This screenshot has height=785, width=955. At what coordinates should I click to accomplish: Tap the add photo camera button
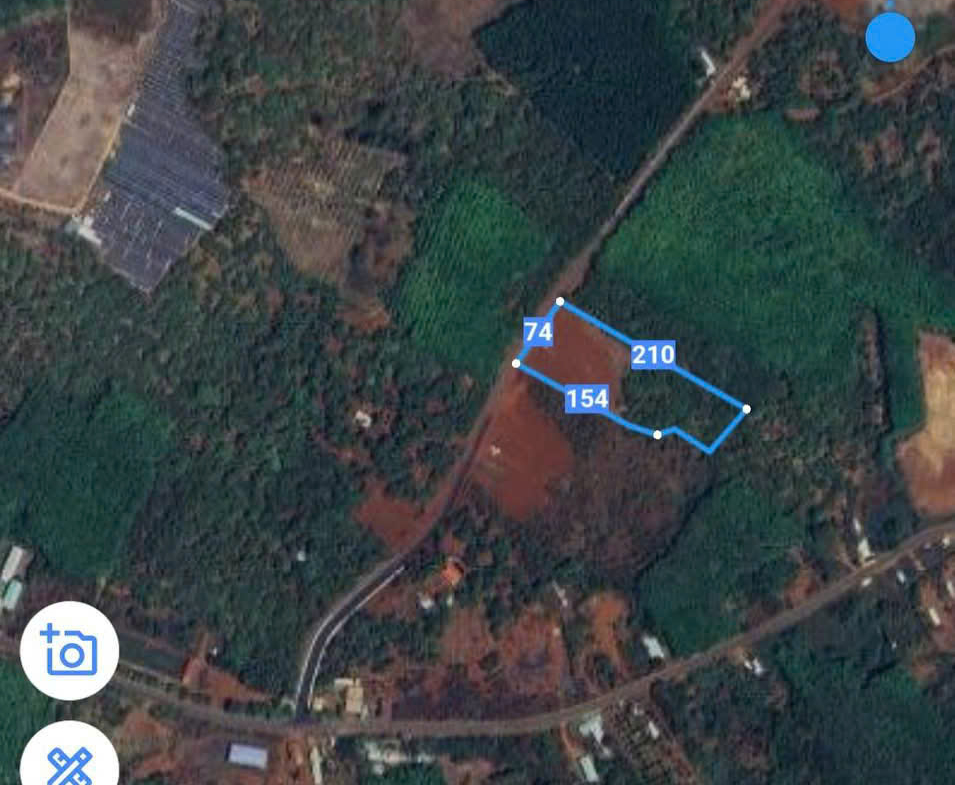69,651
